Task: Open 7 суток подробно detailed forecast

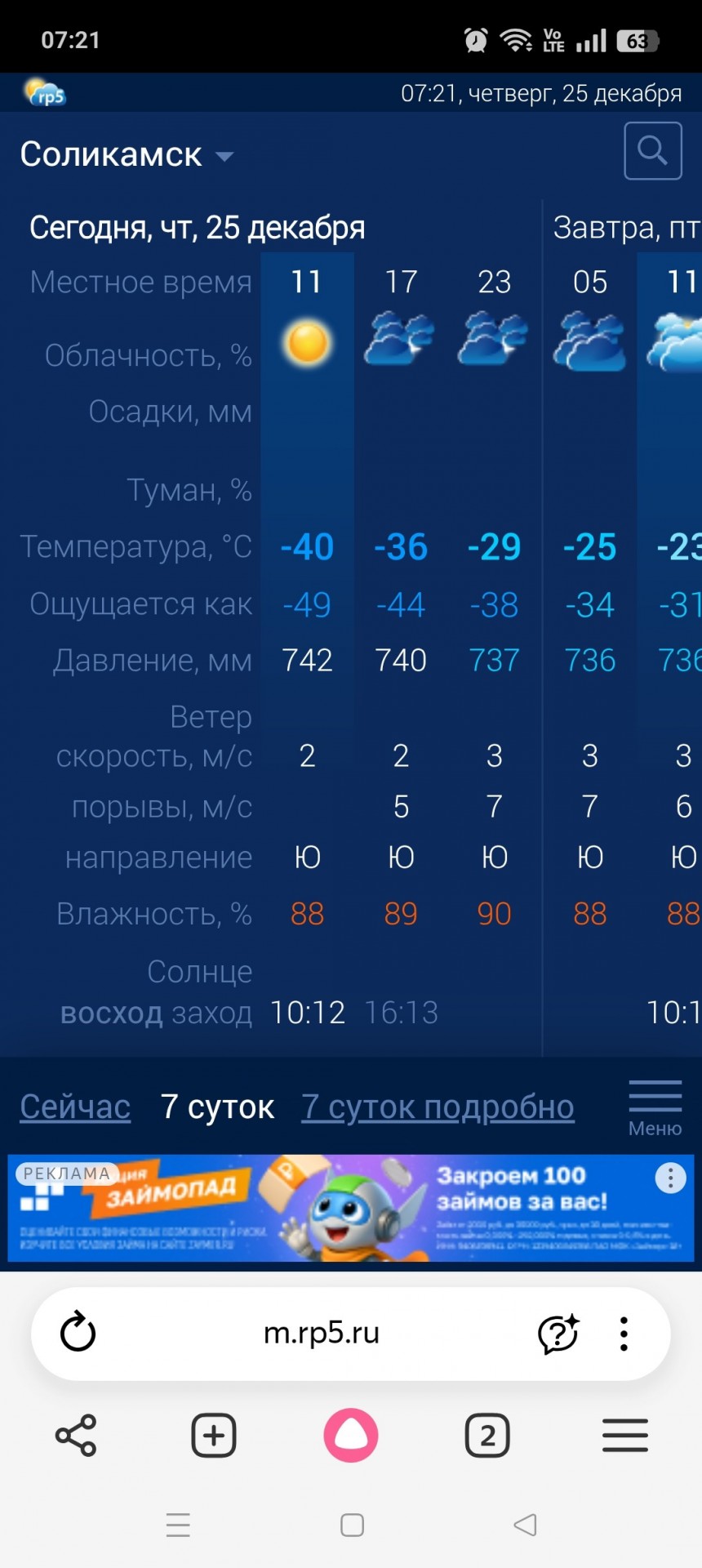Action: [x=438, y=1107]
